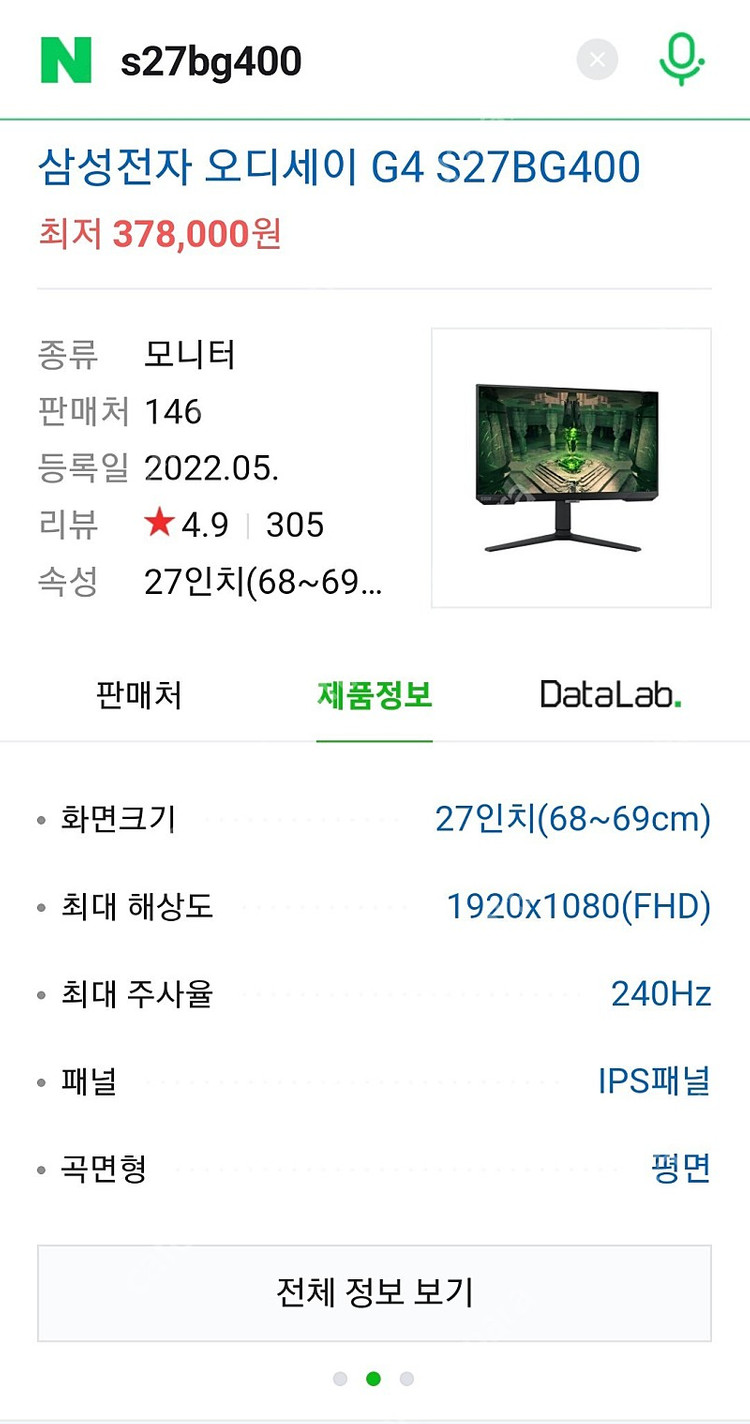Clear the search query text
The image size is (750, 1424).
click(597, 60)
